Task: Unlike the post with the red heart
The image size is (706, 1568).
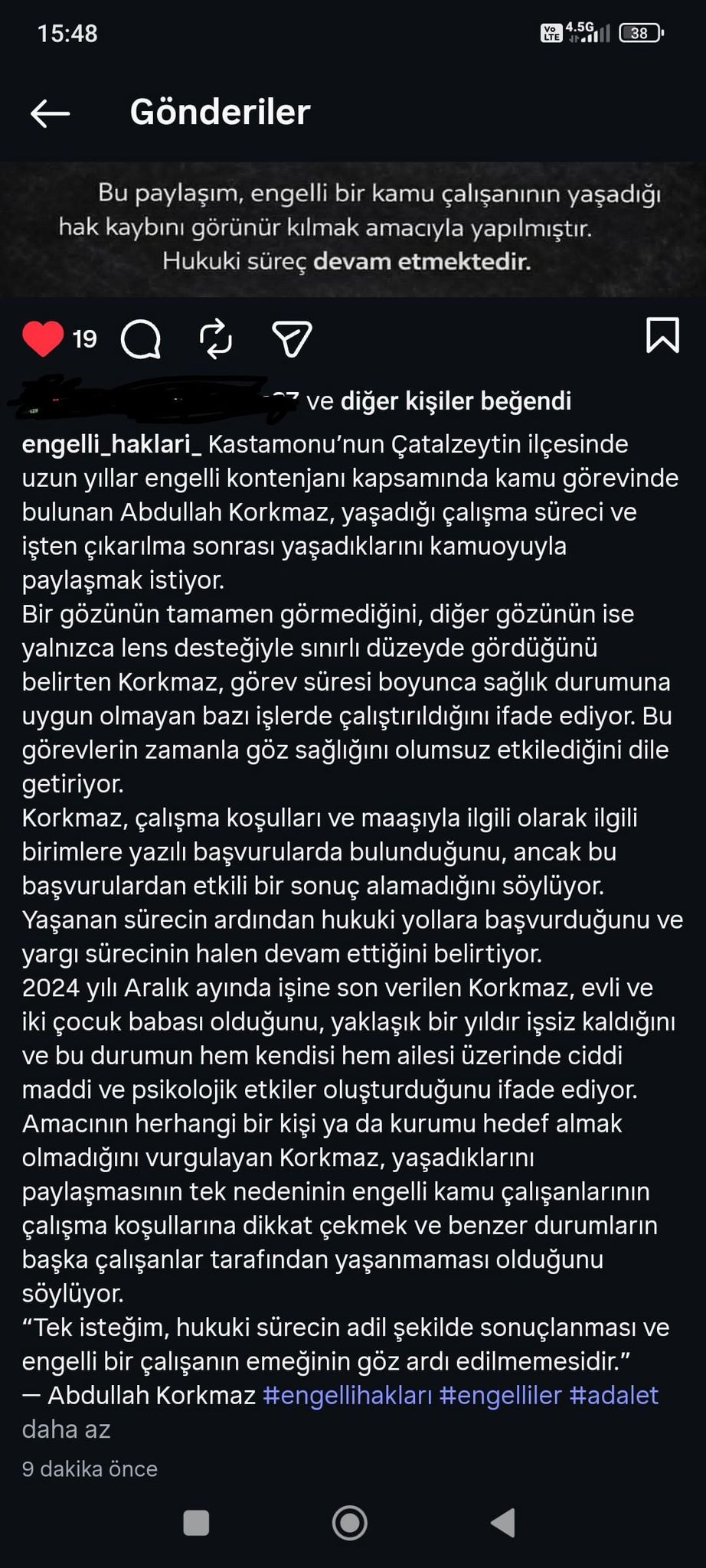Action: (x=43, y=338)
